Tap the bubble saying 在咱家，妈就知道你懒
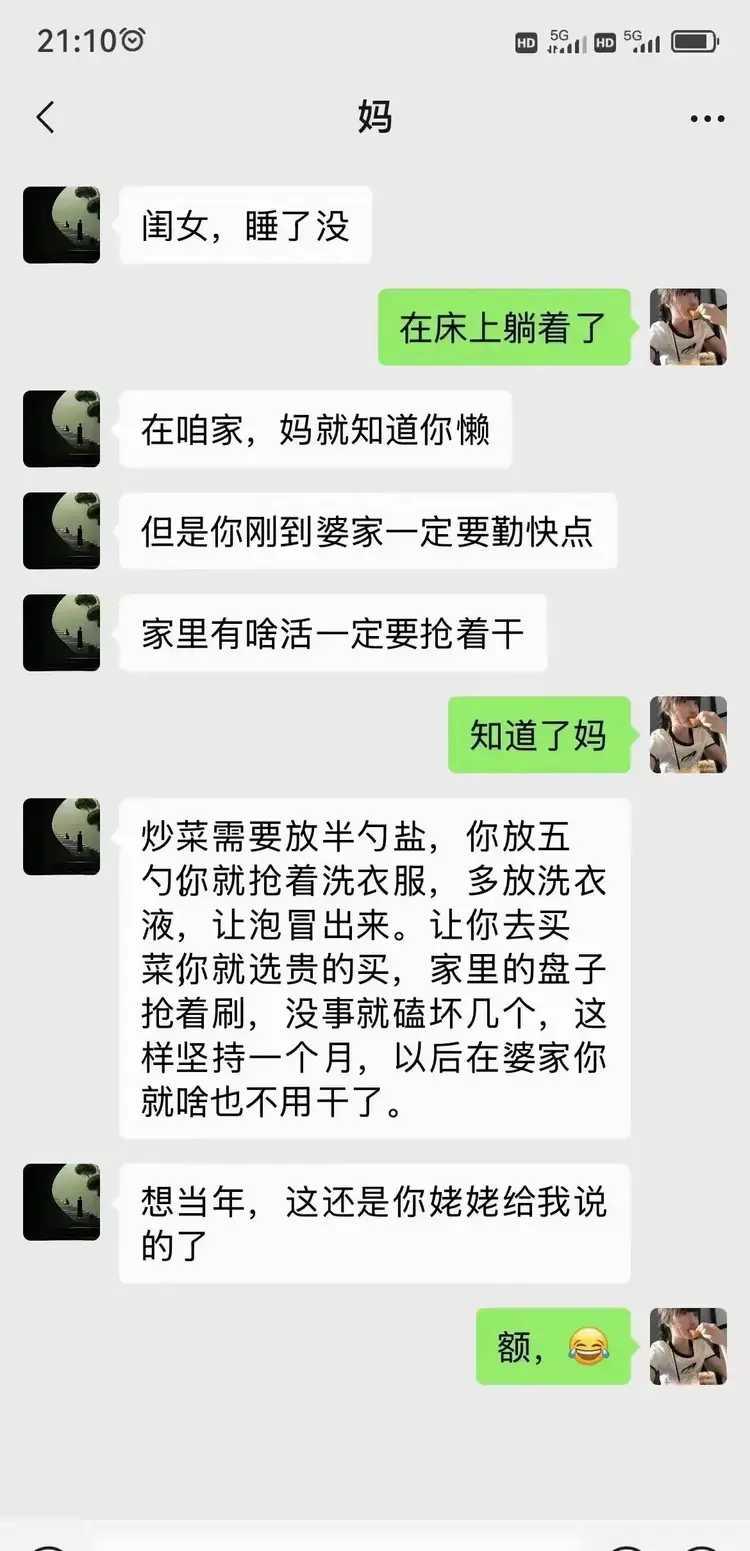 tap(316, 429)
